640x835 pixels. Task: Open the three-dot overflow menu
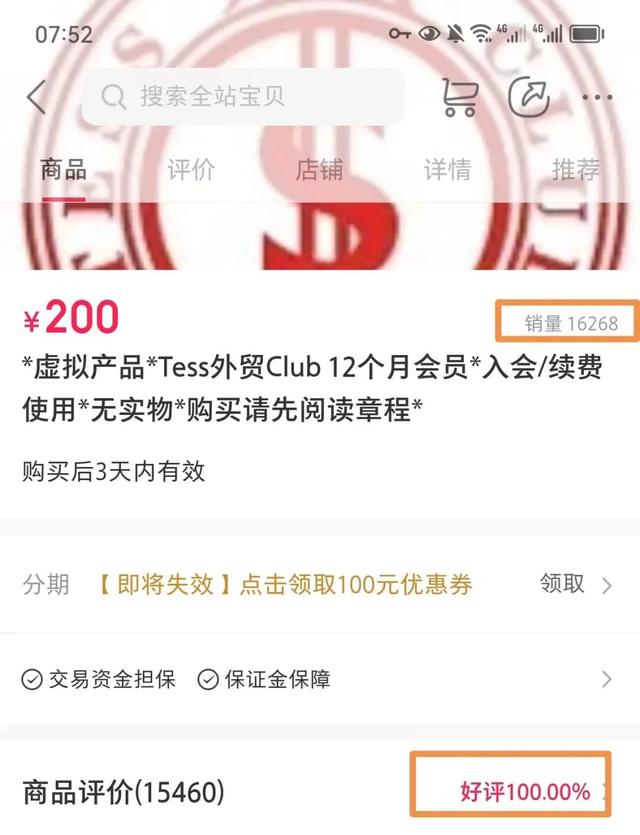(x=596, y=97)
